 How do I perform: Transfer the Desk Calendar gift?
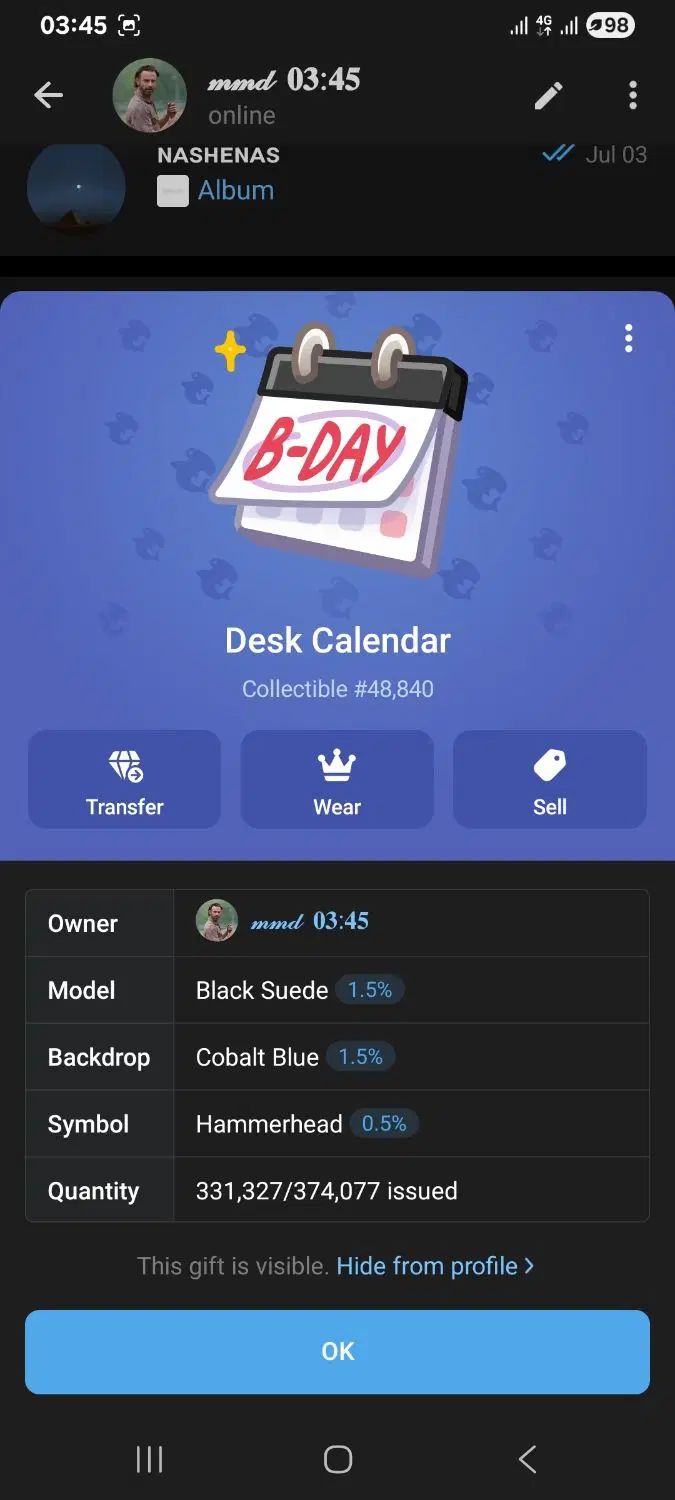point(124,779)
